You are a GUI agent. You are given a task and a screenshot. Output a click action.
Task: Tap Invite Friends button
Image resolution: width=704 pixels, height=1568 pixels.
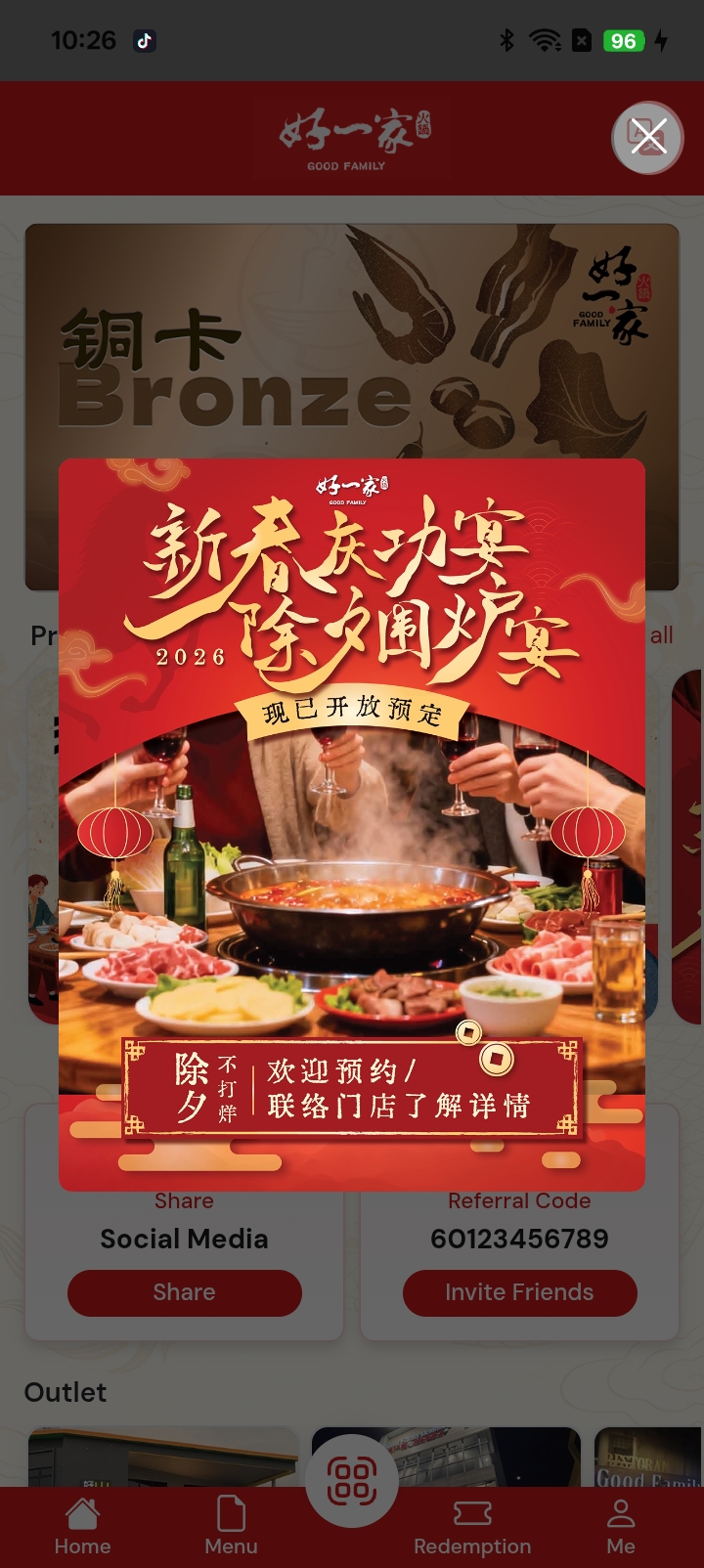(519, 1292)
